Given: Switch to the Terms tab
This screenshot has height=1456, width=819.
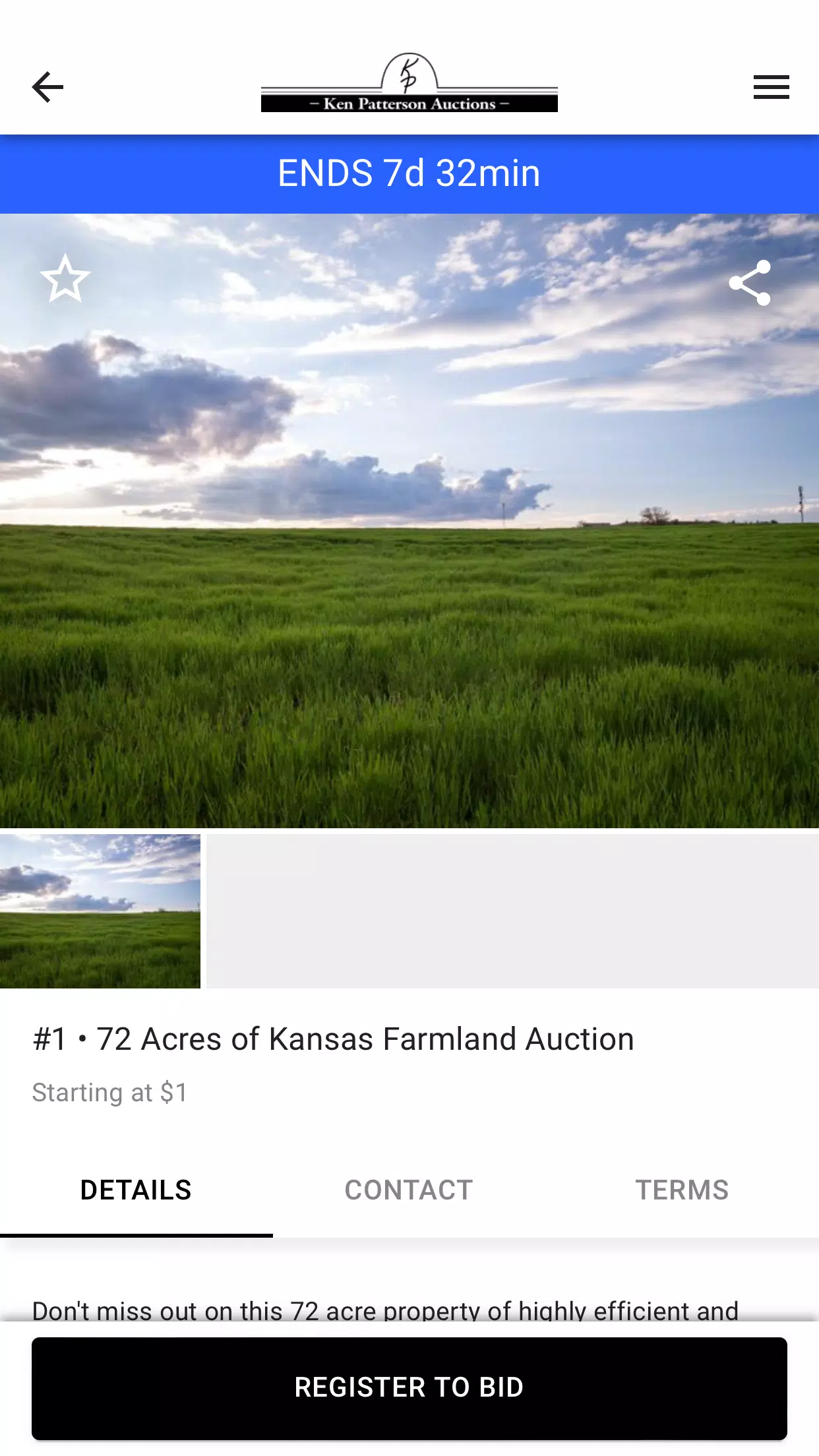Looking at the screenshot, I should [682, 1190].
